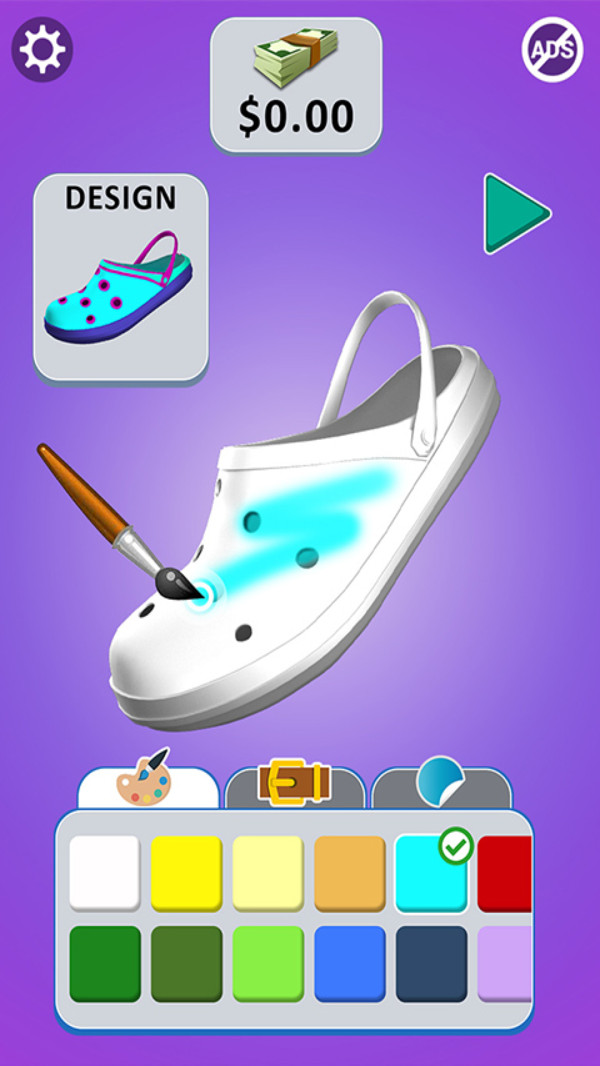Choose the orange tan swatch

350,872
